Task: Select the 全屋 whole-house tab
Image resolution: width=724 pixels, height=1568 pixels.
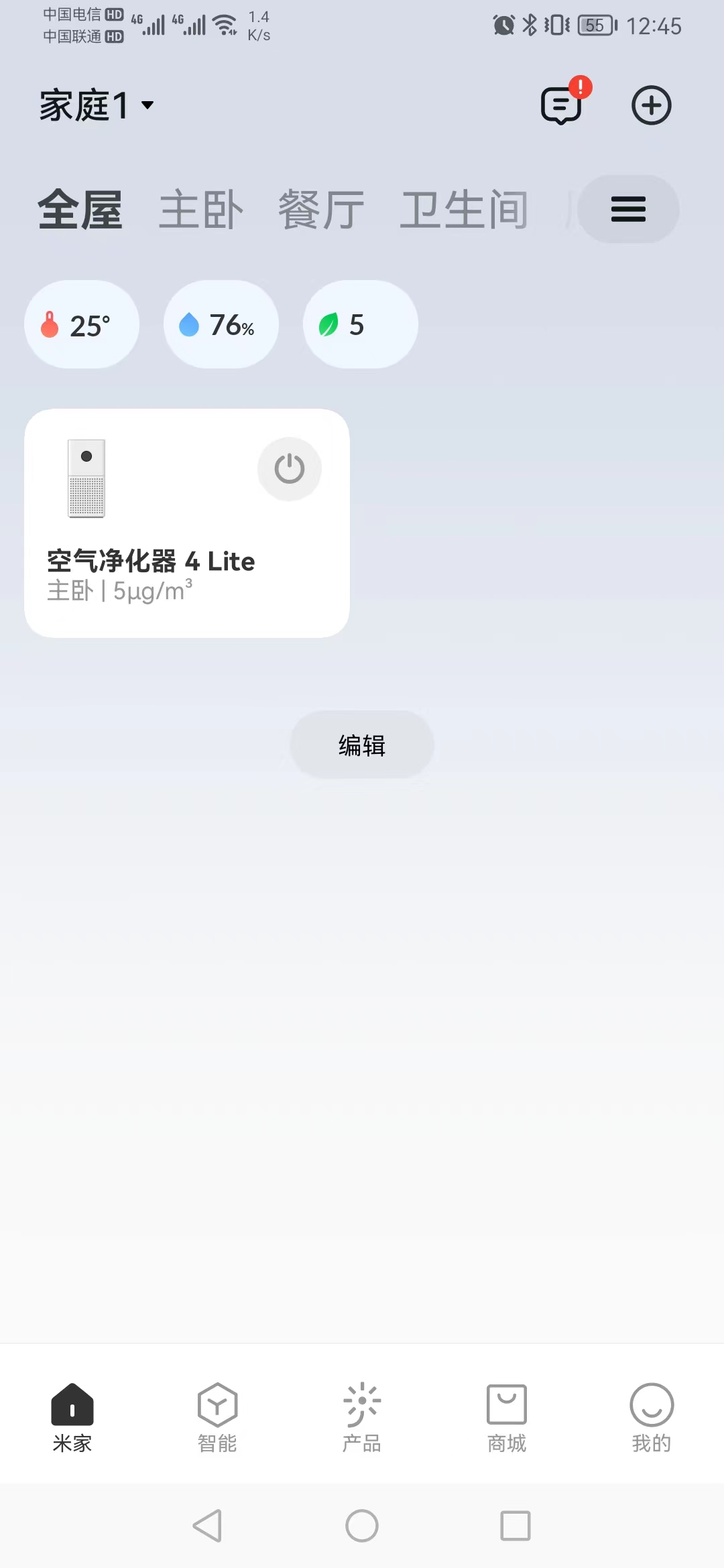Action: click(x=80, y=210)
